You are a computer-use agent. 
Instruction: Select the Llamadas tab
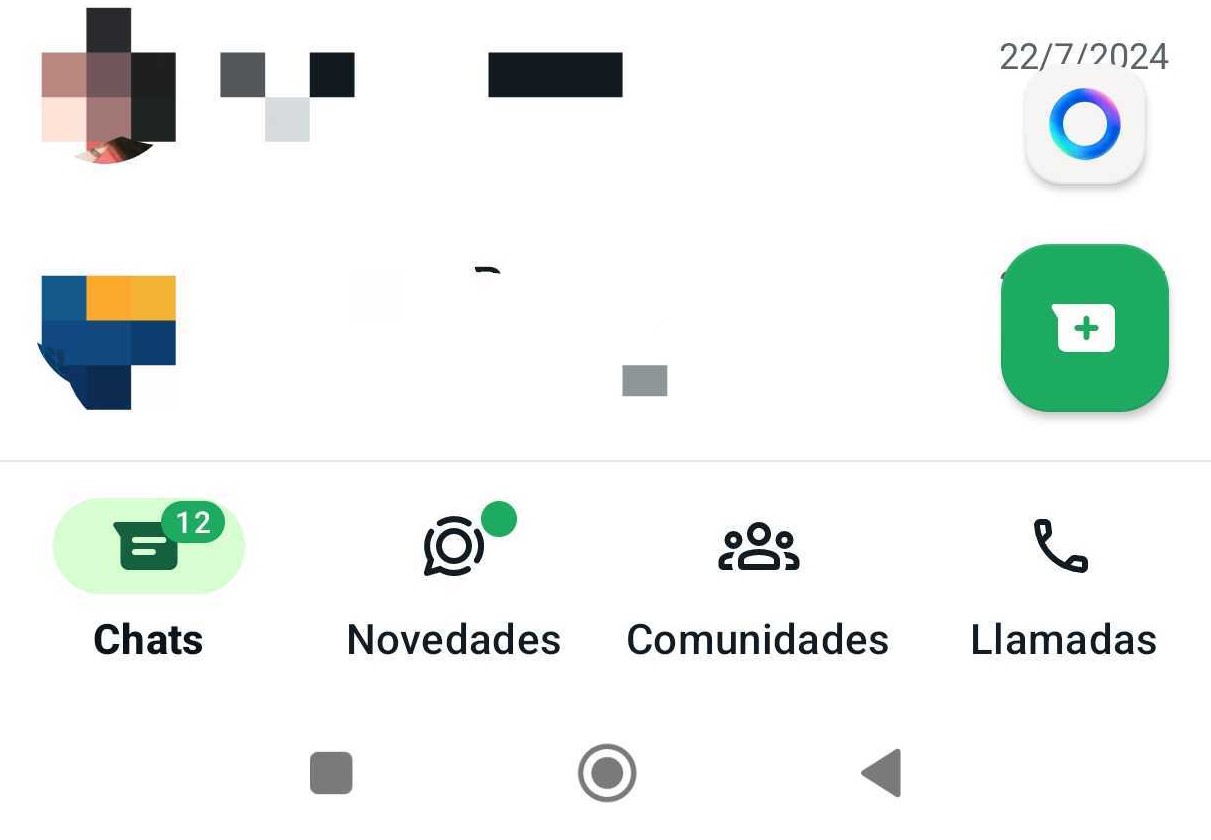click(1062, 580)
